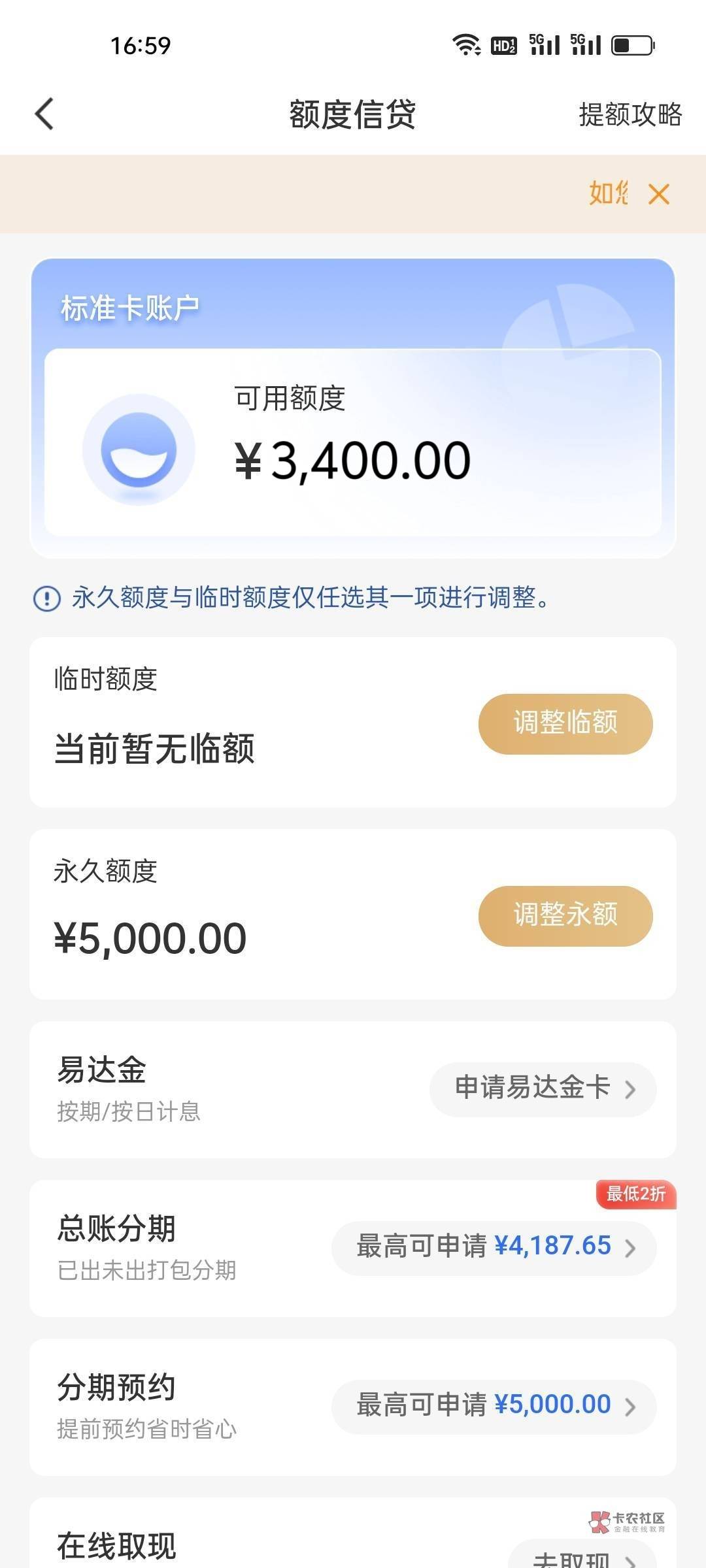The height and width of the screenshot is (1568, 706).
Task: Open 申请易达金卡
Action: click(543, 1089)
